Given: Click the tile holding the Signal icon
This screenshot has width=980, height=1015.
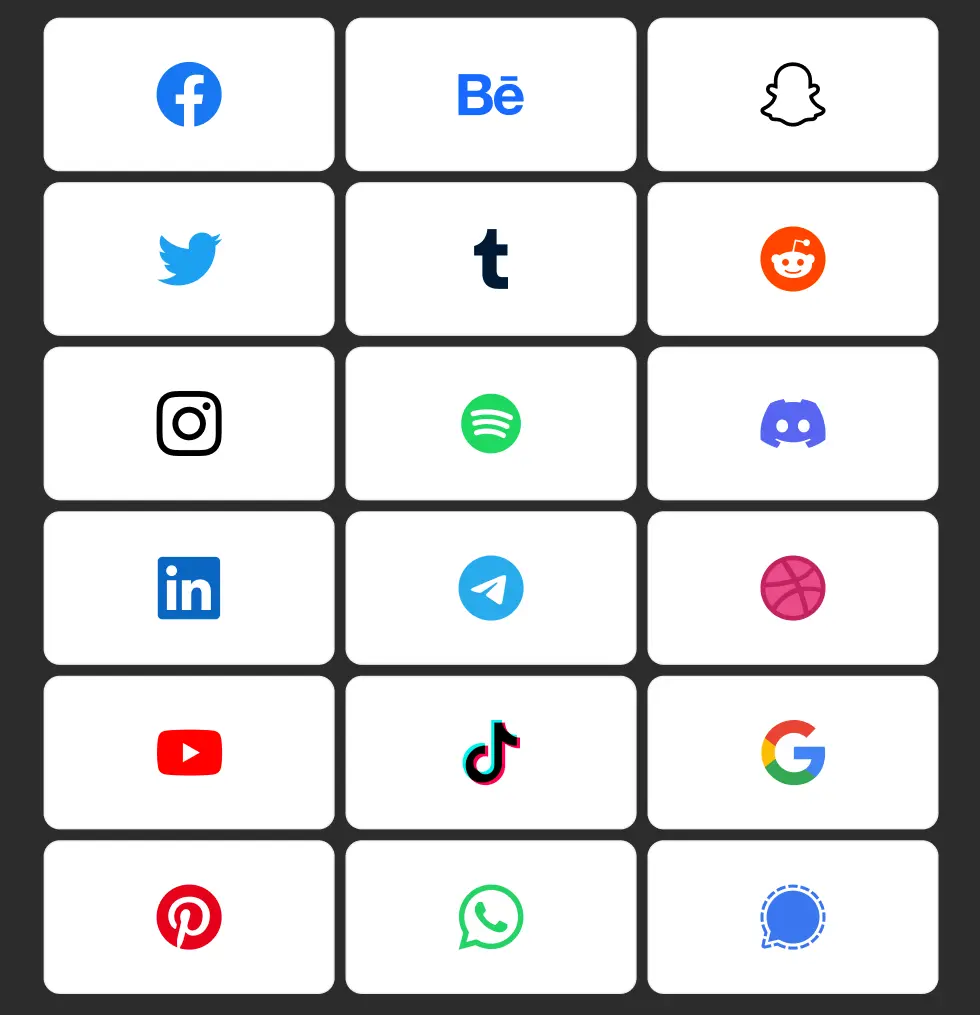Looking at the screenshot, I should click(x=792, y=916).
